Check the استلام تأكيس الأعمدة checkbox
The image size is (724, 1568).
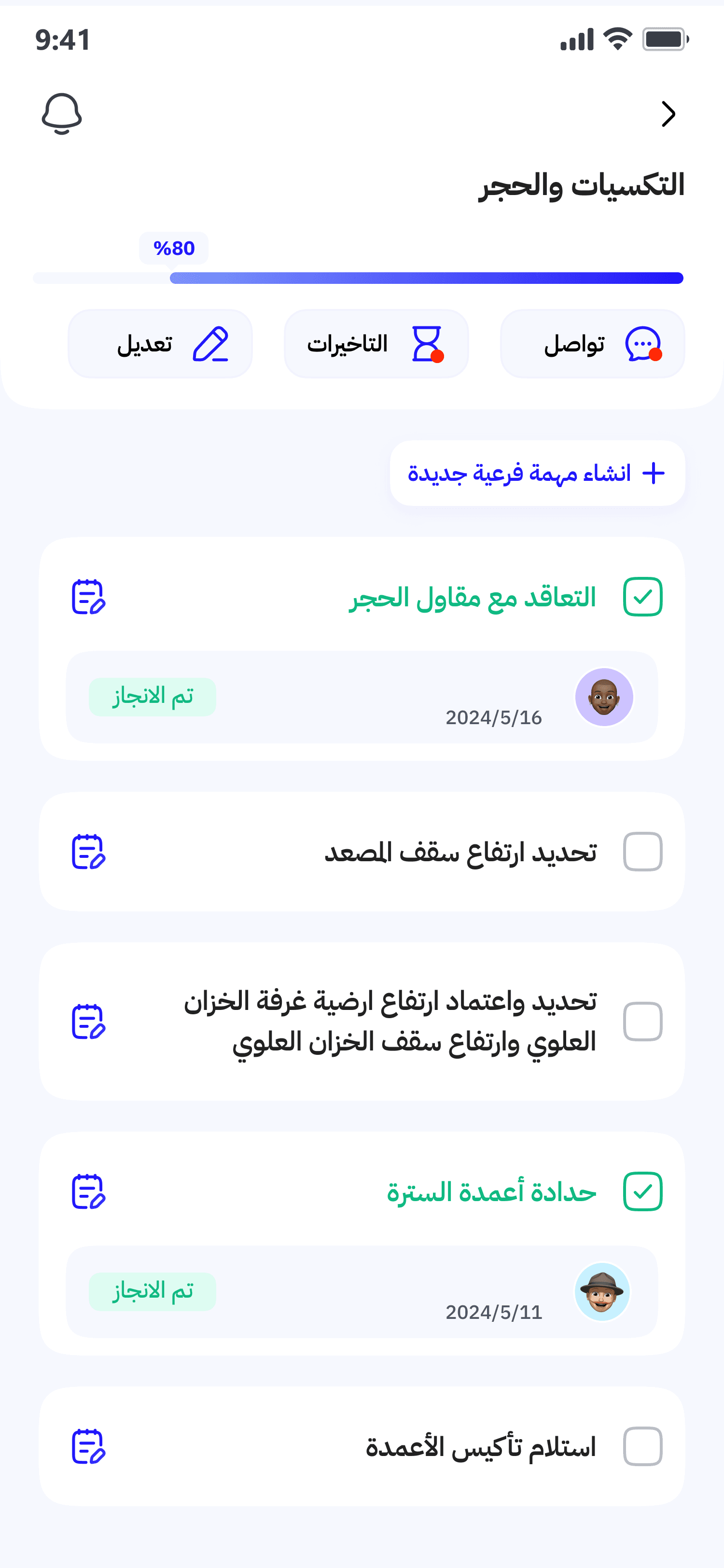tap(643, 1446)
